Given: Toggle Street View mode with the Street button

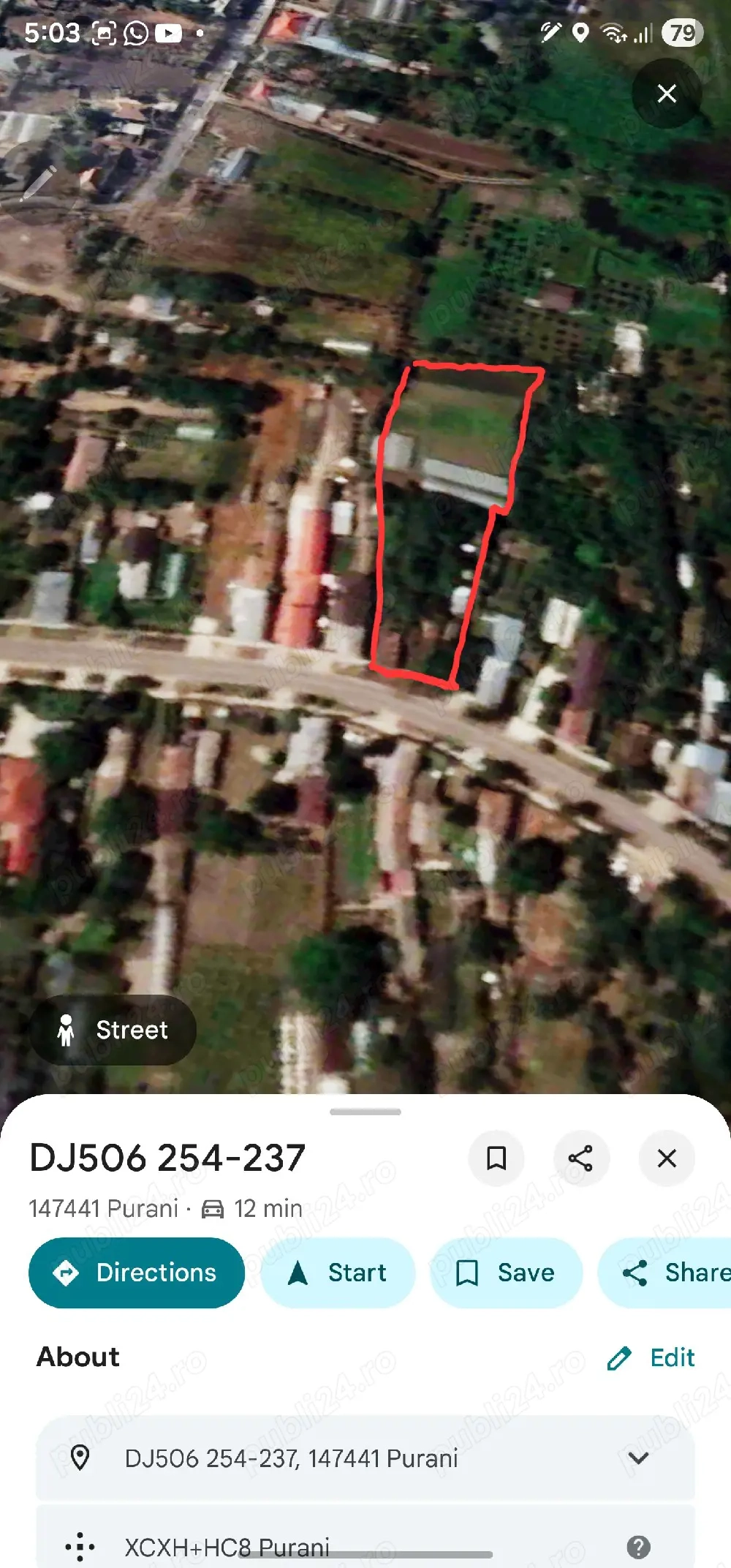Looking at the screenshot, I should tap(112, 1030).
